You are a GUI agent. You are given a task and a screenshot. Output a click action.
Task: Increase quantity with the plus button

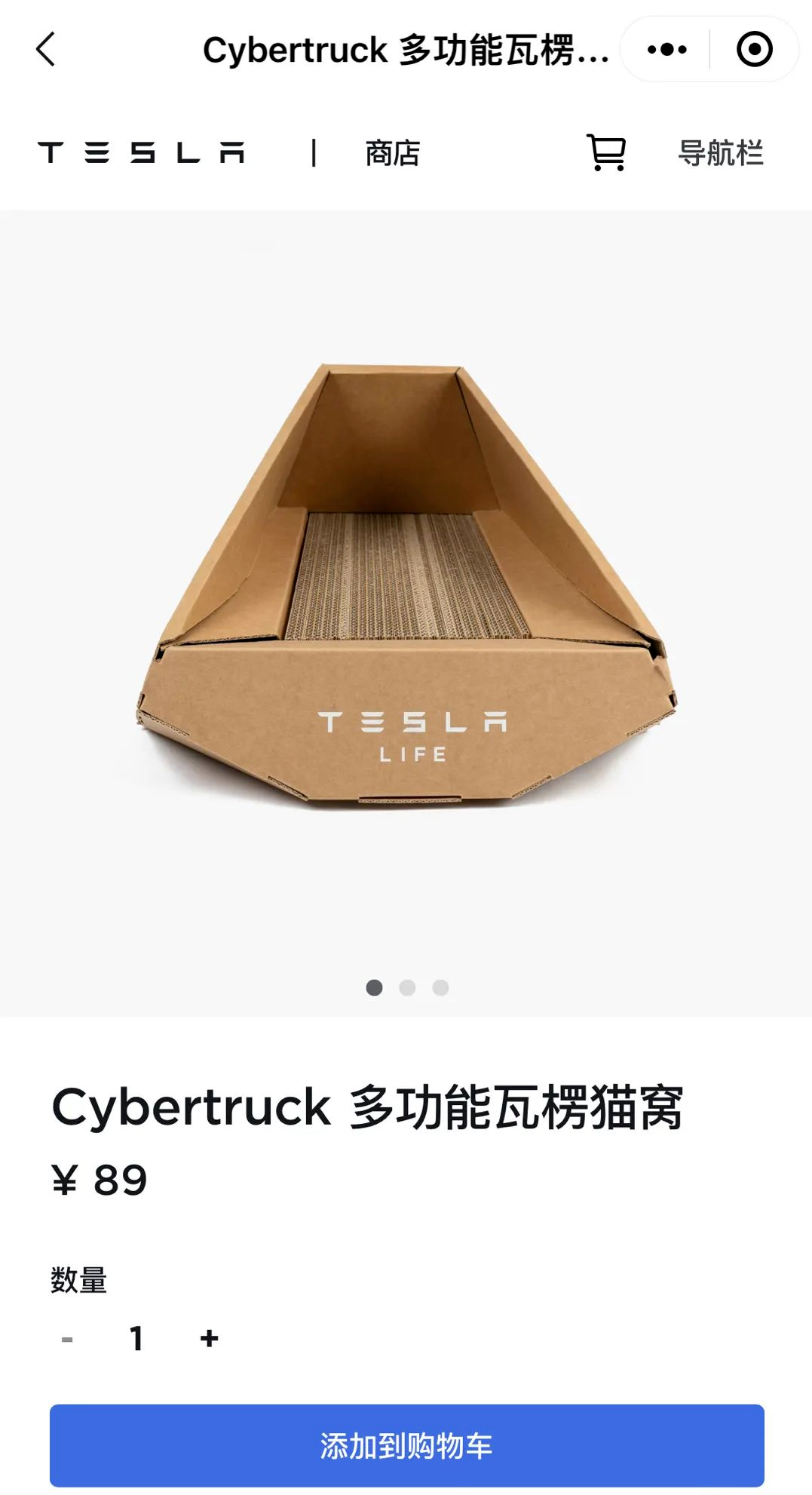209,1339
